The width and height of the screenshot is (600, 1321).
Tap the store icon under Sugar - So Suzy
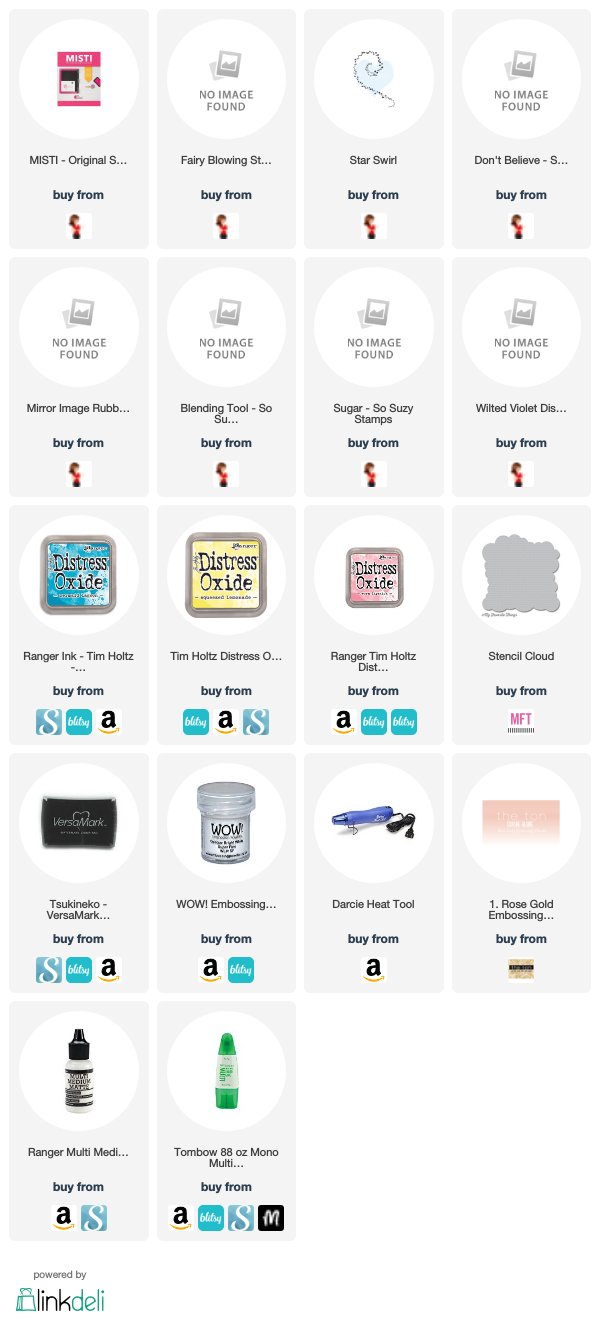[x=373, y=474]
